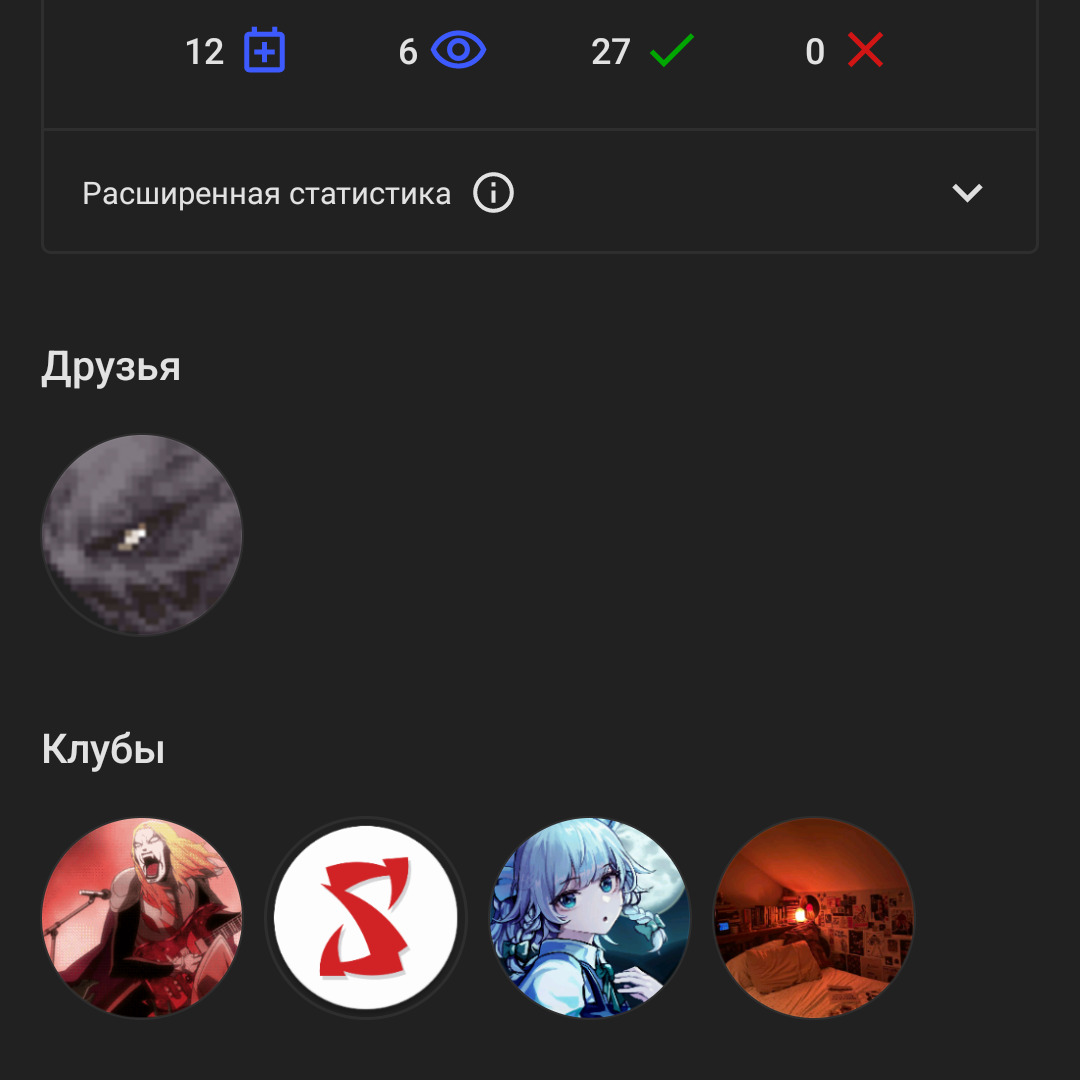Open the club with the red-lit bedroom picture
Screen dimensions: 1080x1080
(813, 917)
